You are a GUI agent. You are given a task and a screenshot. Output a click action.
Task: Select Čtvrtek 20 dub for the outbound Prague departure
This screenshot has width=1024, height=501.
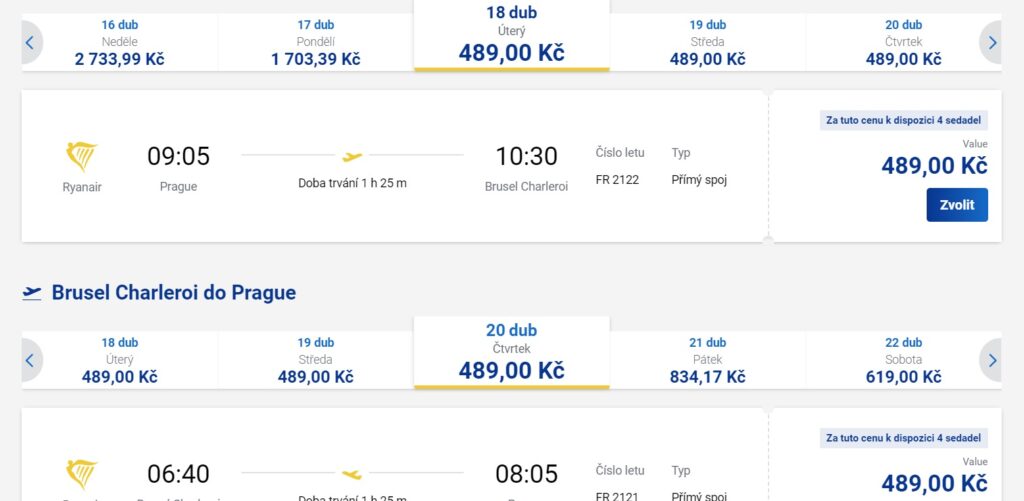click(x=904, y=42)
